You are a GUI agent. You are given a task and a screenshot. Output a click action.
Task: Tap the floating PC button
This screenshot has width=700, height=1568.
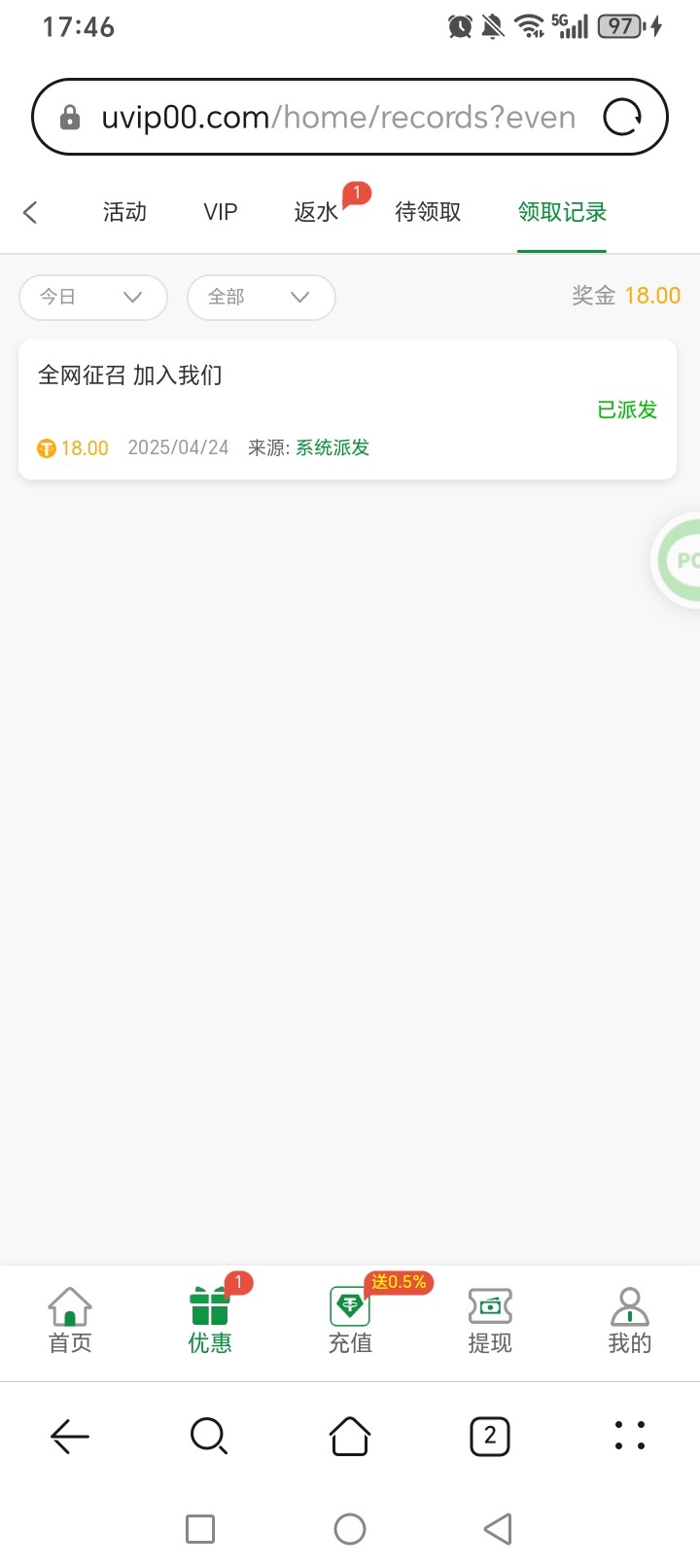tap(681, 560)
